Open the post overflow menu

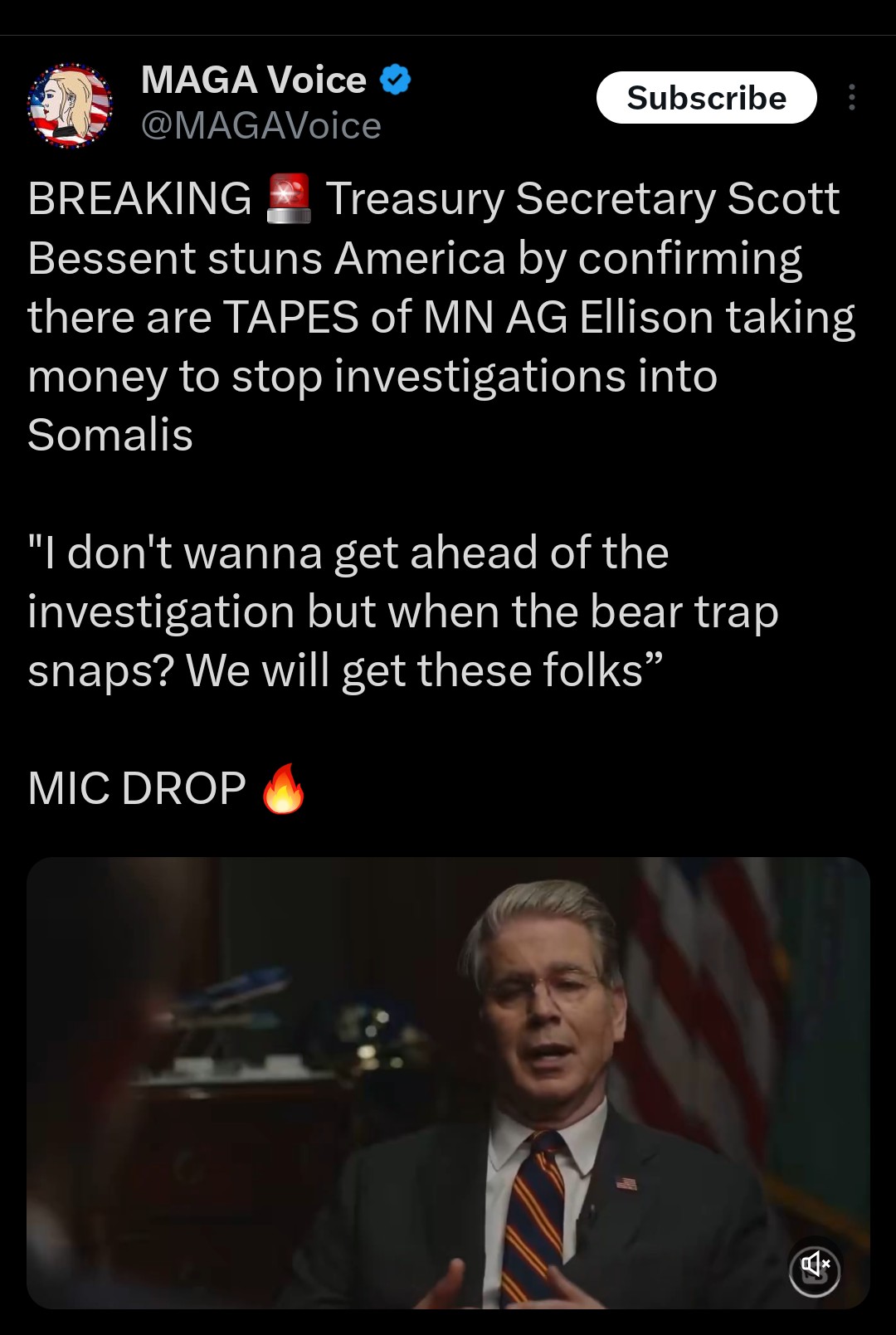[851, 98]
